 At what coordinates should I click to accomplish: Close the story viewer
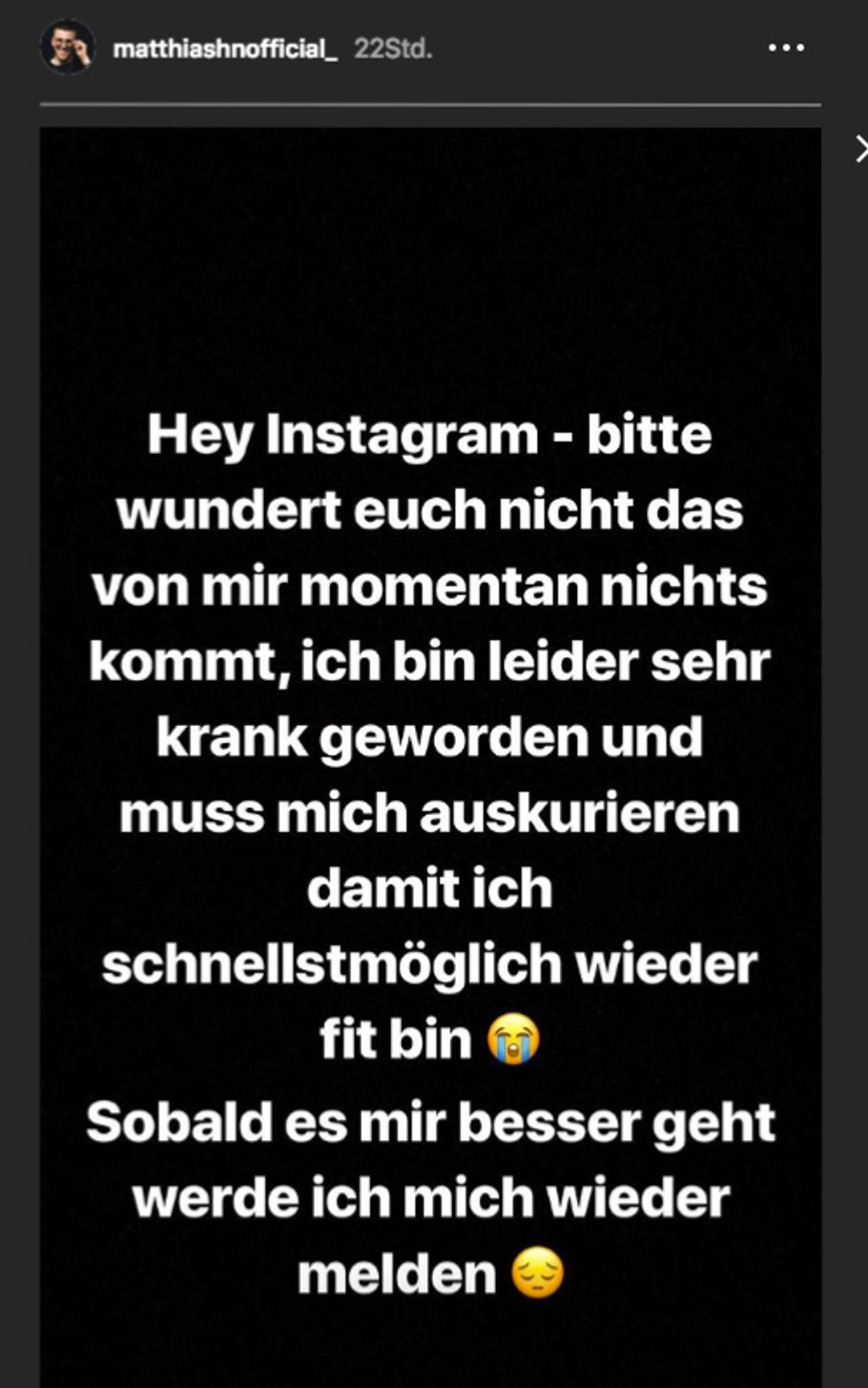pos(860,149)
